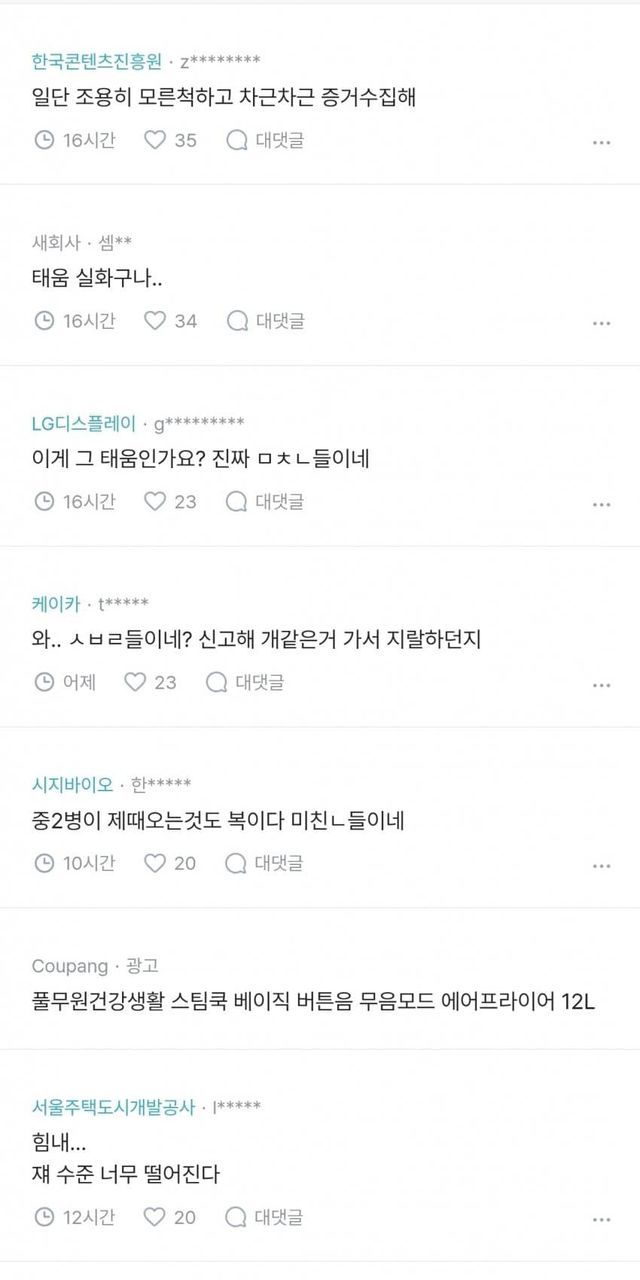The image size is (640, 1280).
Task: Like the 새회사 comment
Action: 155,321
